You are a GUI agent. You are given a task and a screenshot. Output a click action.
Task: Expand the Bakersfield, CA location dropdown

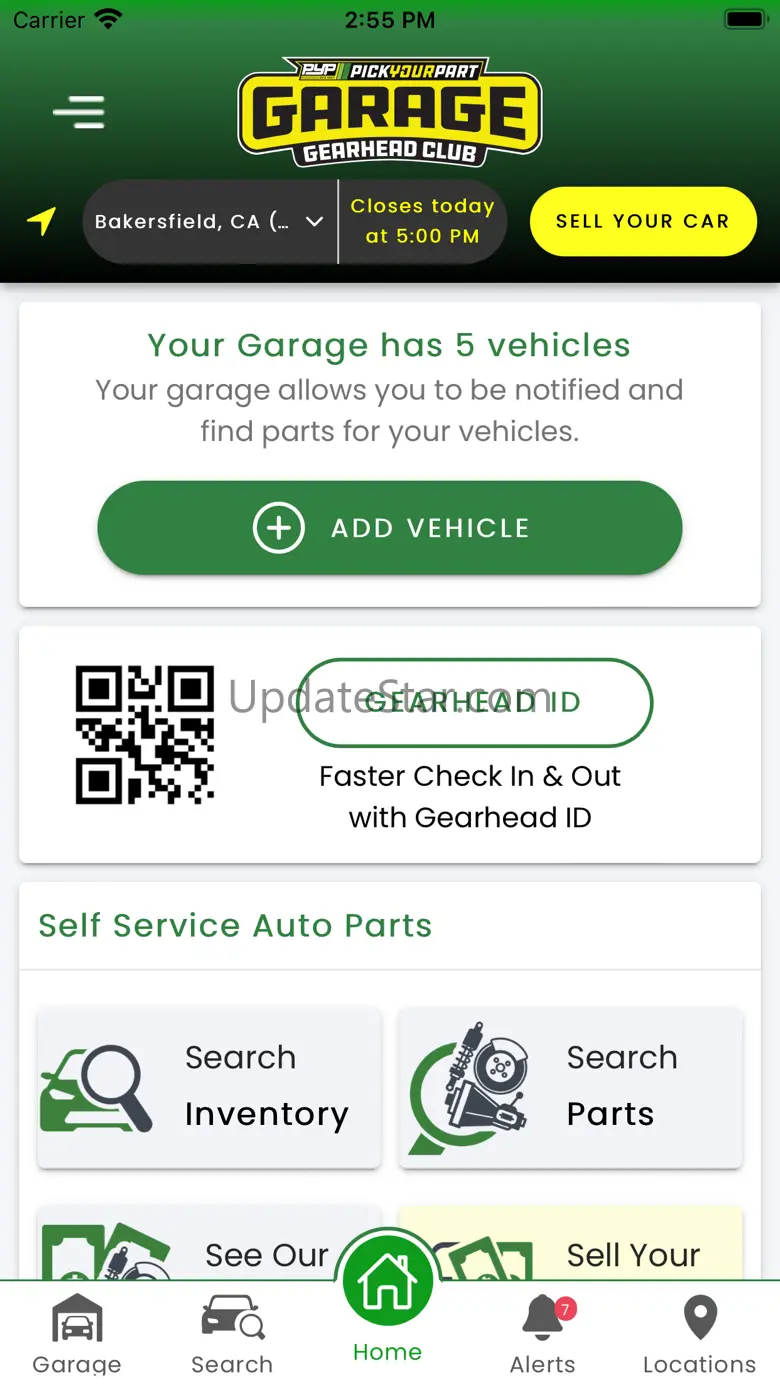210,222
